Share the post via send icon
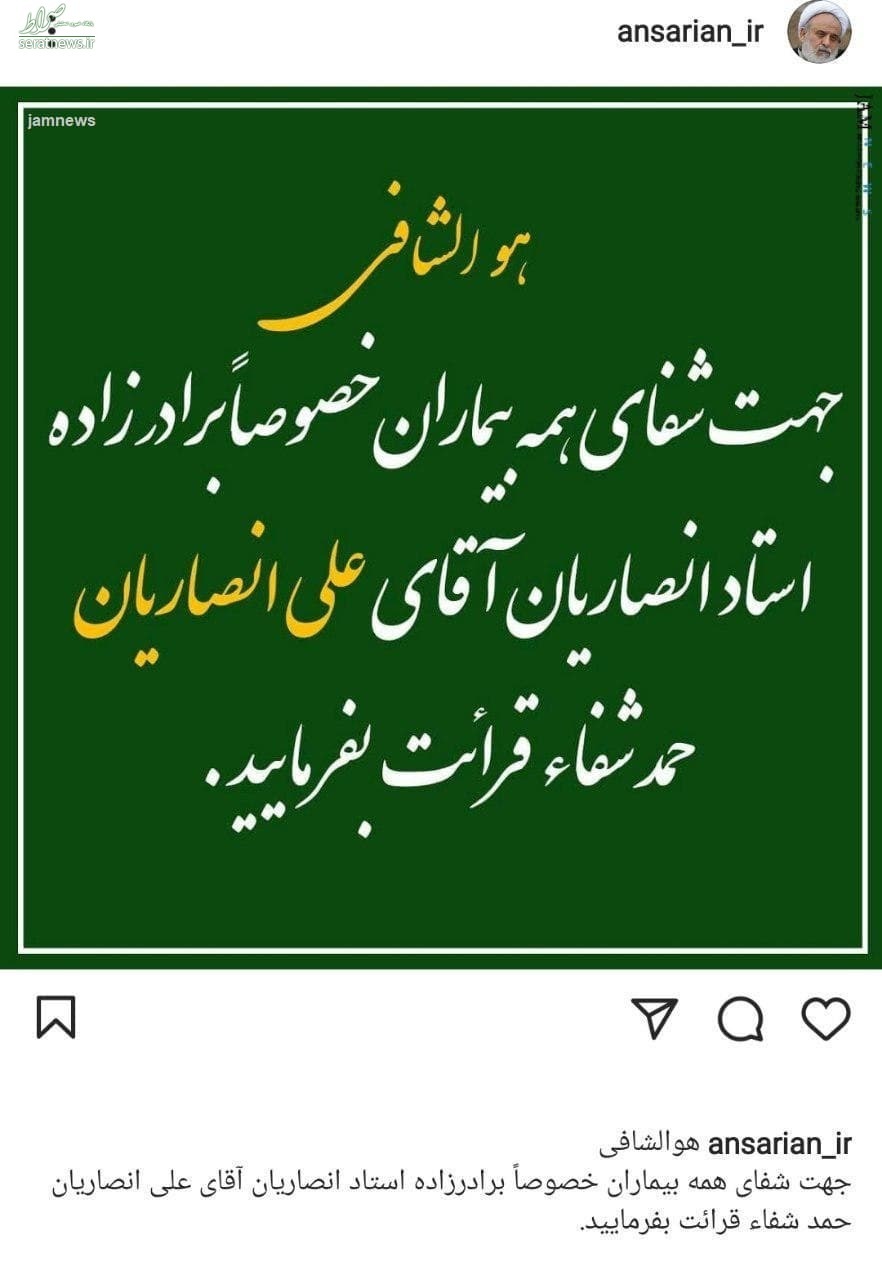Screen dimensions: 882x1280 pos(655,1018)
